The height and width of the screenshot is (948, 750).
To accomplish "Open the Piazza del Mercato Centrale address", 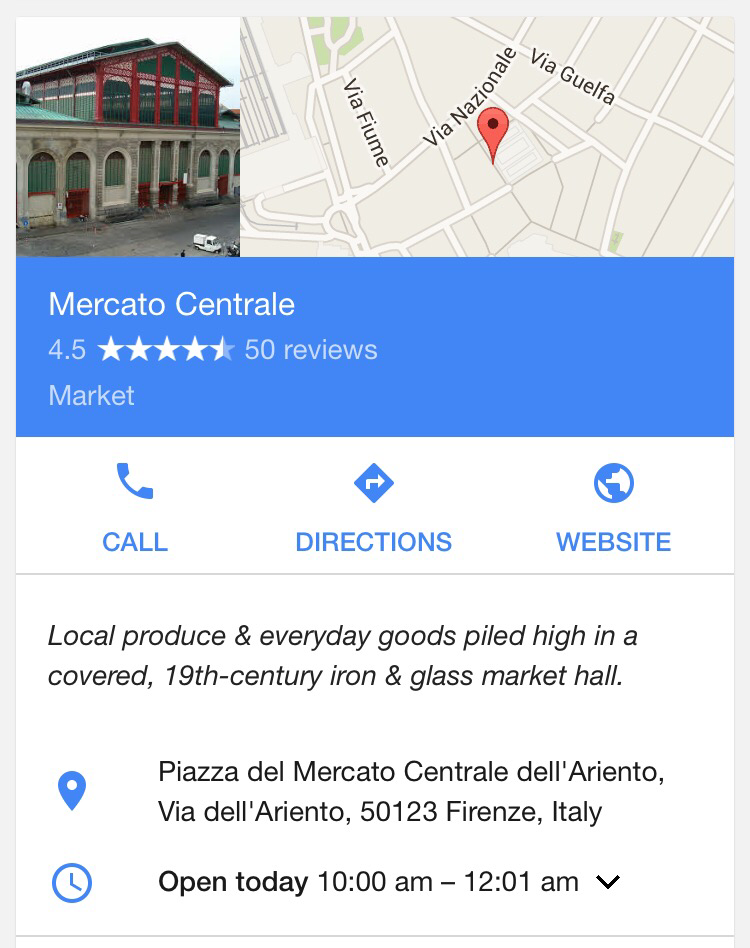I will point(410,791).
